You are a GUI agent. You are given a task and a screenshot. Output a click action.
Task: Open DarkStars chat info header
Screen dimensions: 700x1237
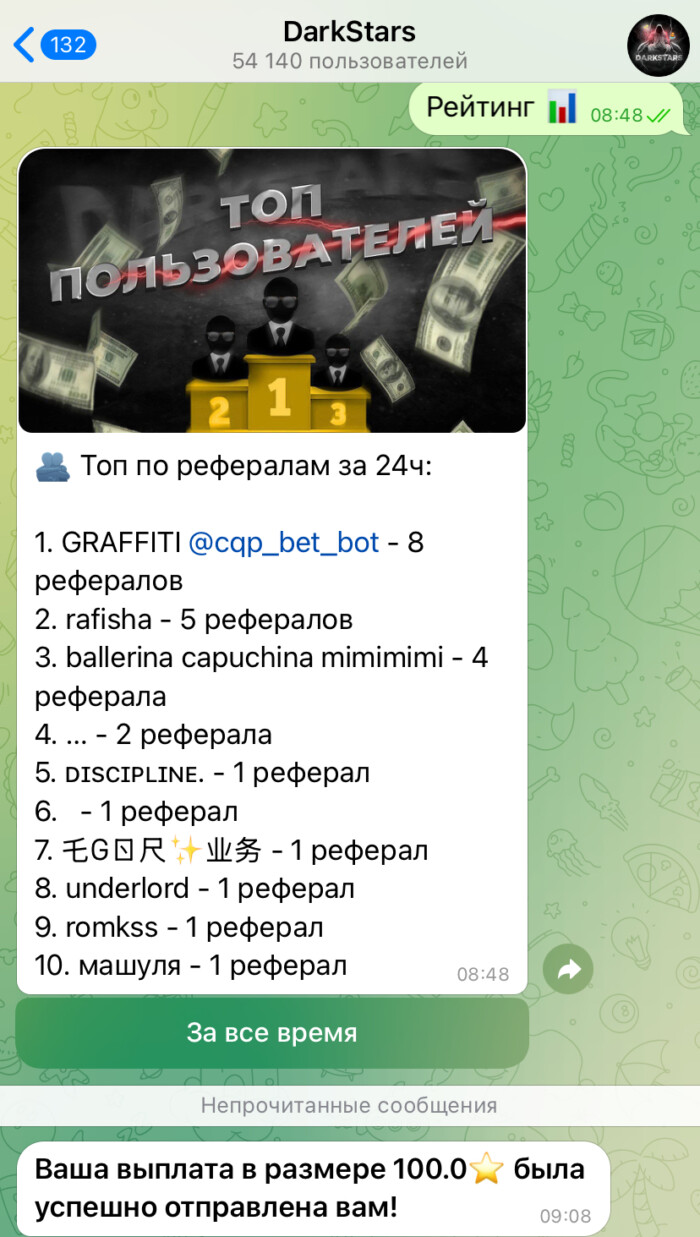(349, 45)
